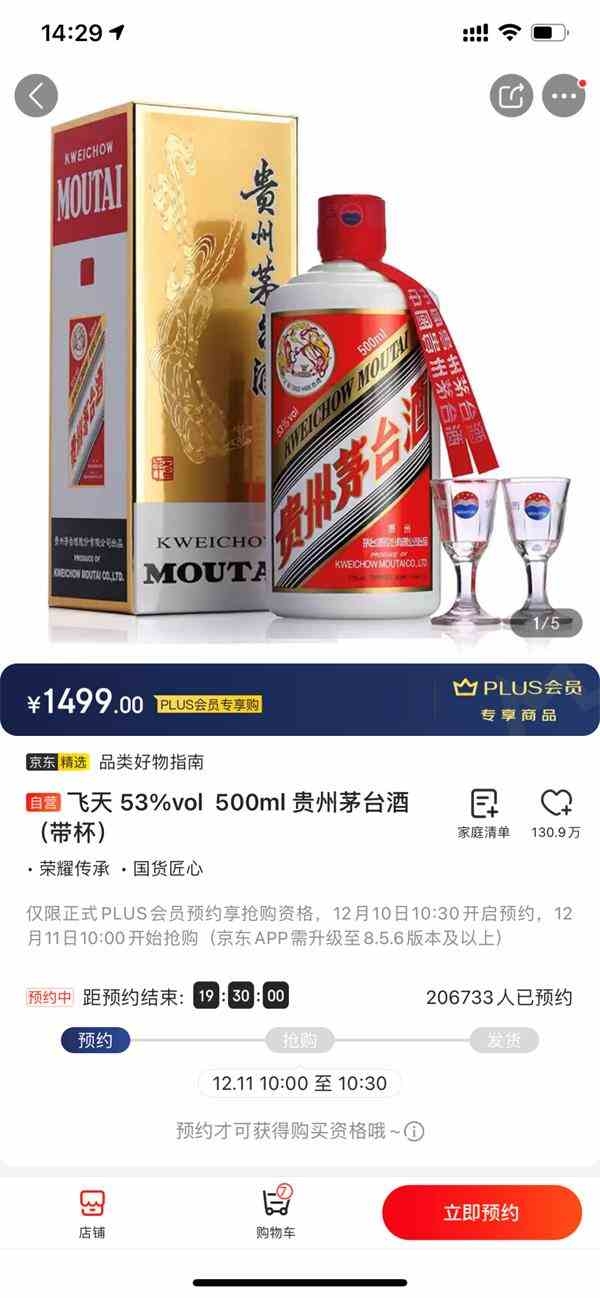Go back to the previous page
Image resolution: width=600 pixels, height=1298 pixels.
click(x=36, y=96)
